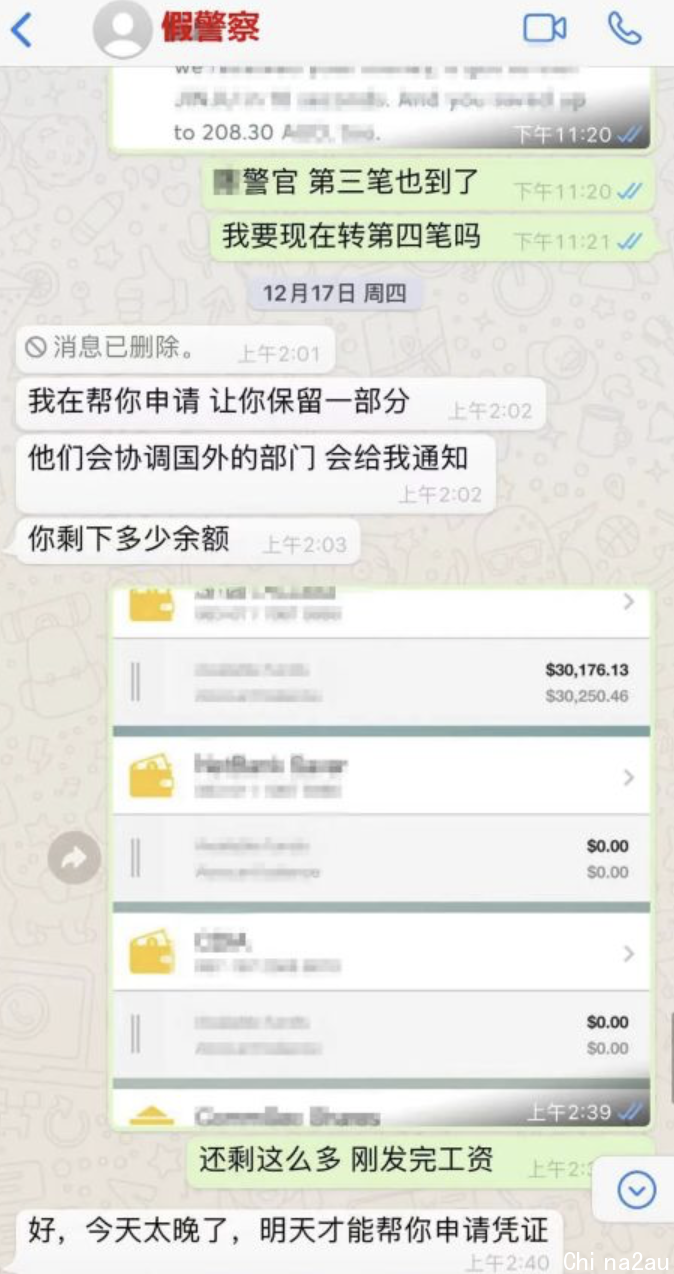
Task: Go back to the chat list
Action: pyautogui.click(x=22, y=30)
